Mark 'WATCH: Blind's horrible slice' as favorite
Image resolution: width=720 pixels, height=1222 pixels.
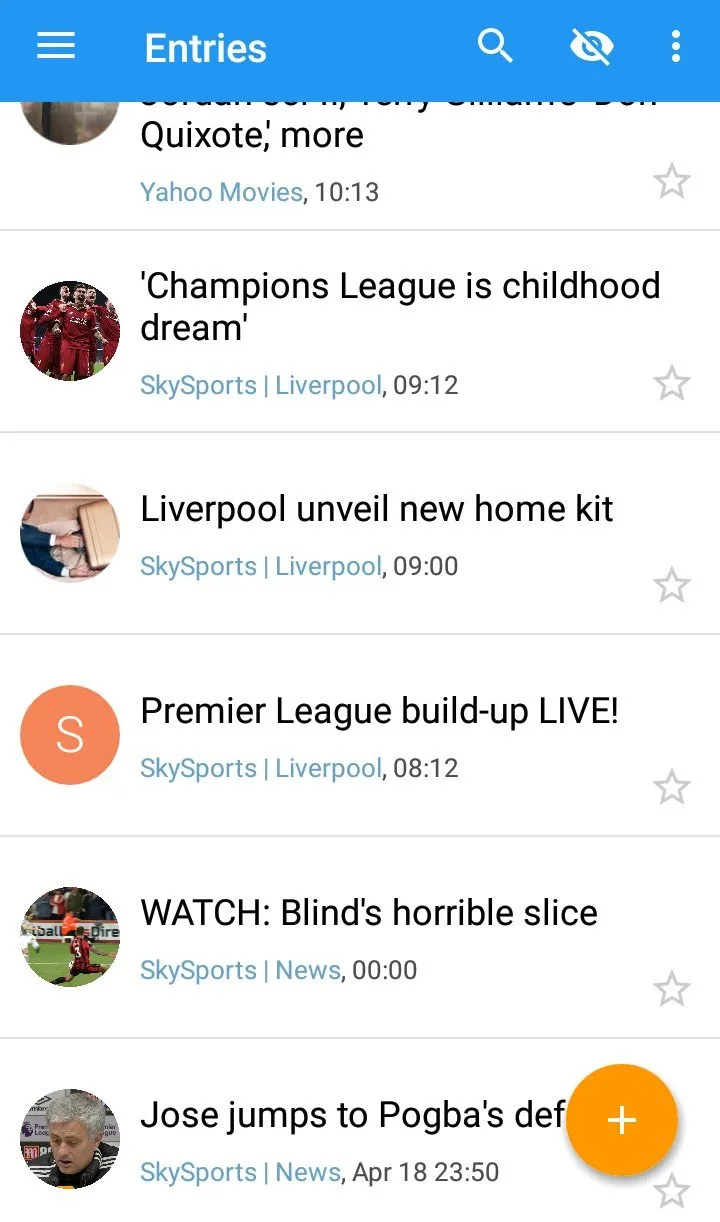point(671,989)
